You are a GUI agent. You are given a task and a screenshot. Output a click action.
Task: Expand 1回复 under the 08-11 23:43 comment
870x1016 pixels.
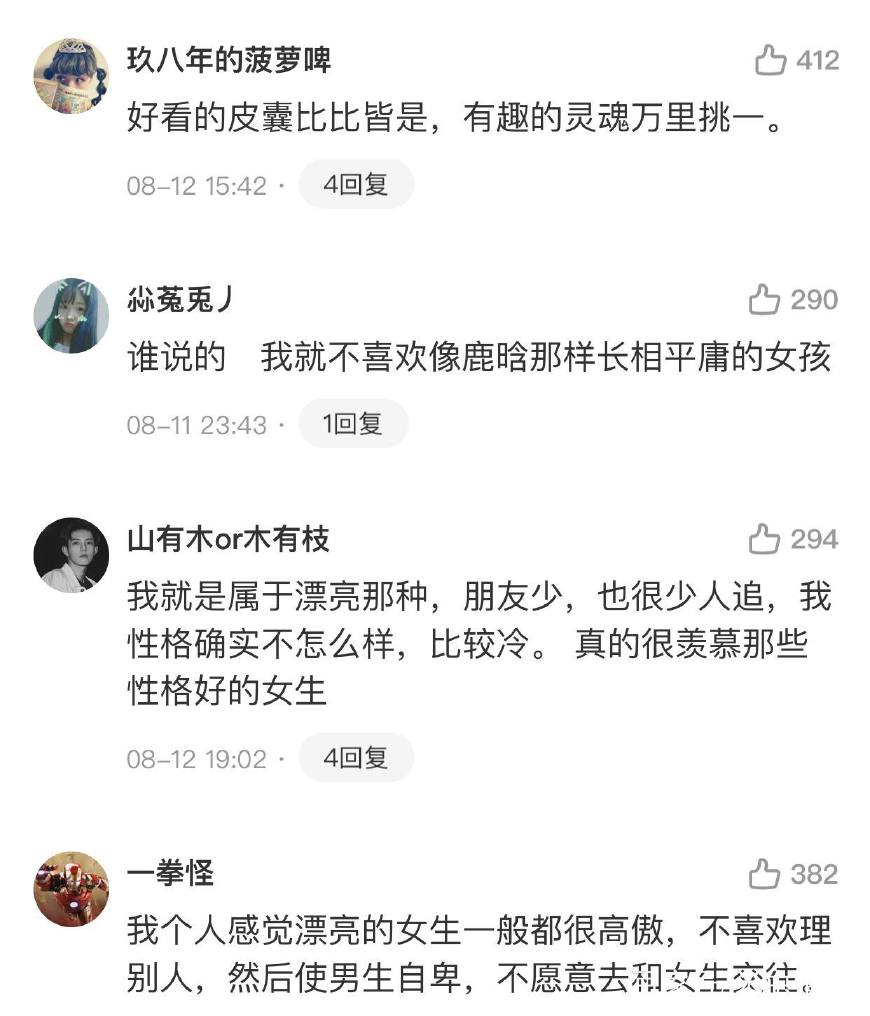click(x=352, y=424)
